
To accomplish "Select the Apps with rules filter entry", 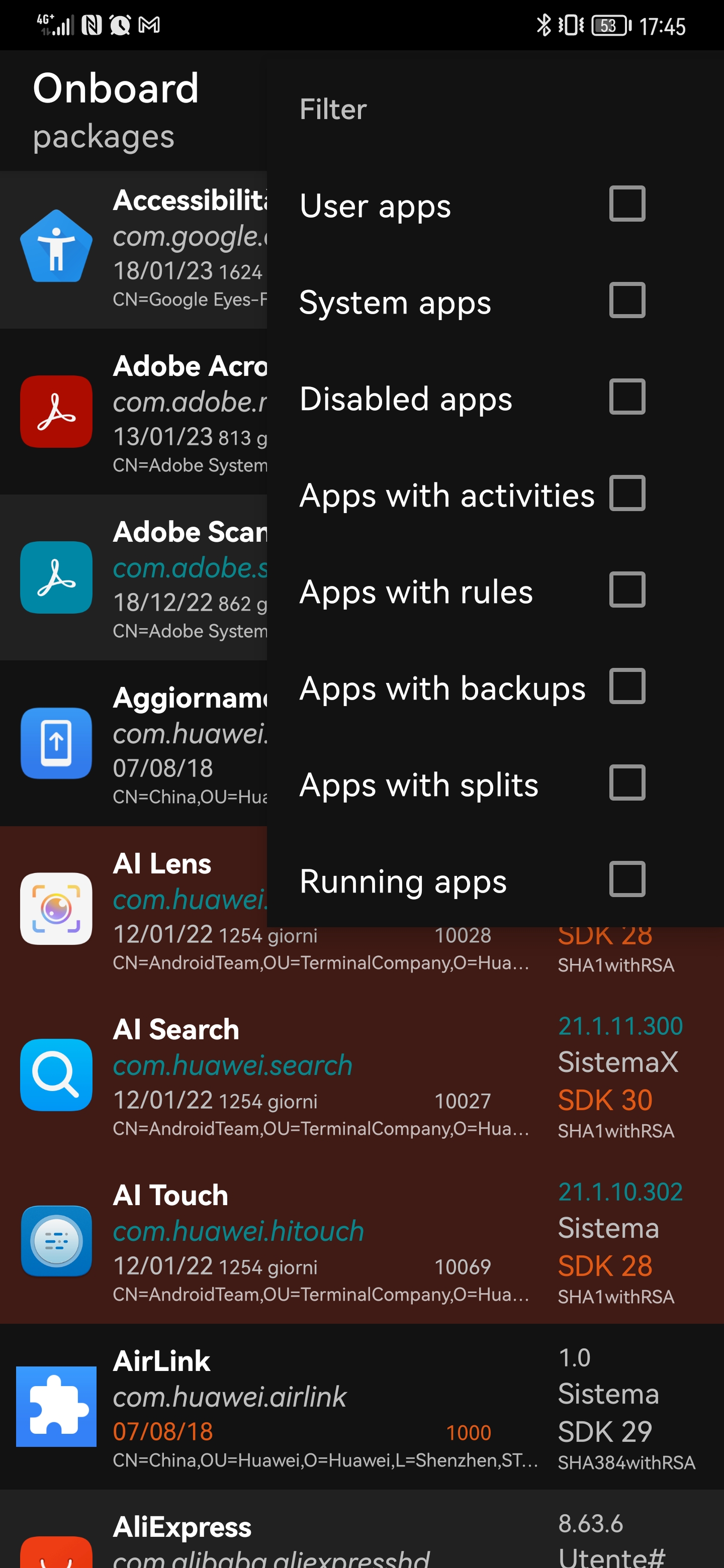I will pyautogui.click(x=628, y=590).
